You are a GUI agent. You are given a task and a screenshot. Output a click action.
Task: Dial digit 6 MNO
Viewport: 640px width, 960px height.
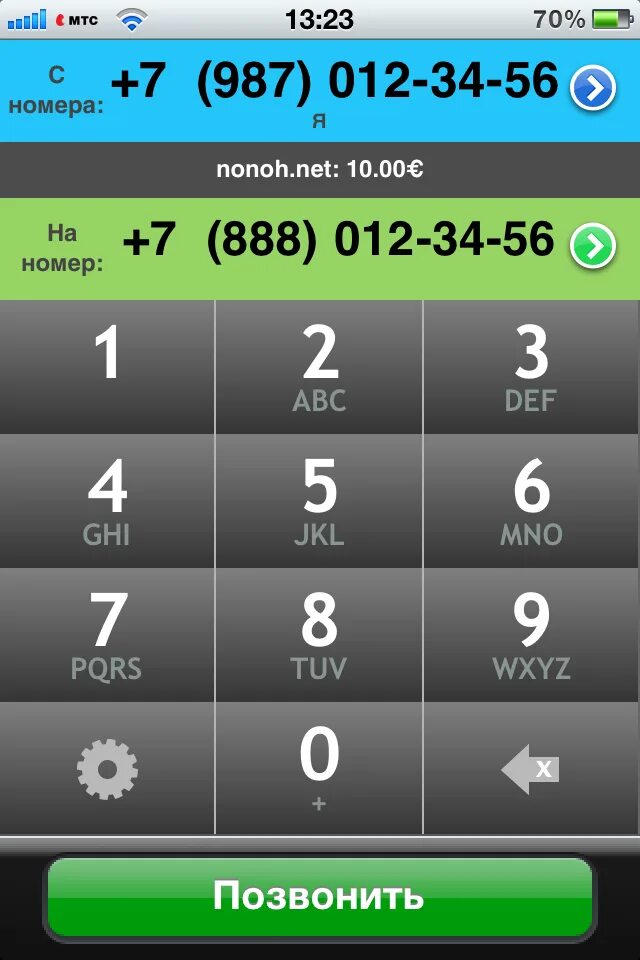(531, 500)
